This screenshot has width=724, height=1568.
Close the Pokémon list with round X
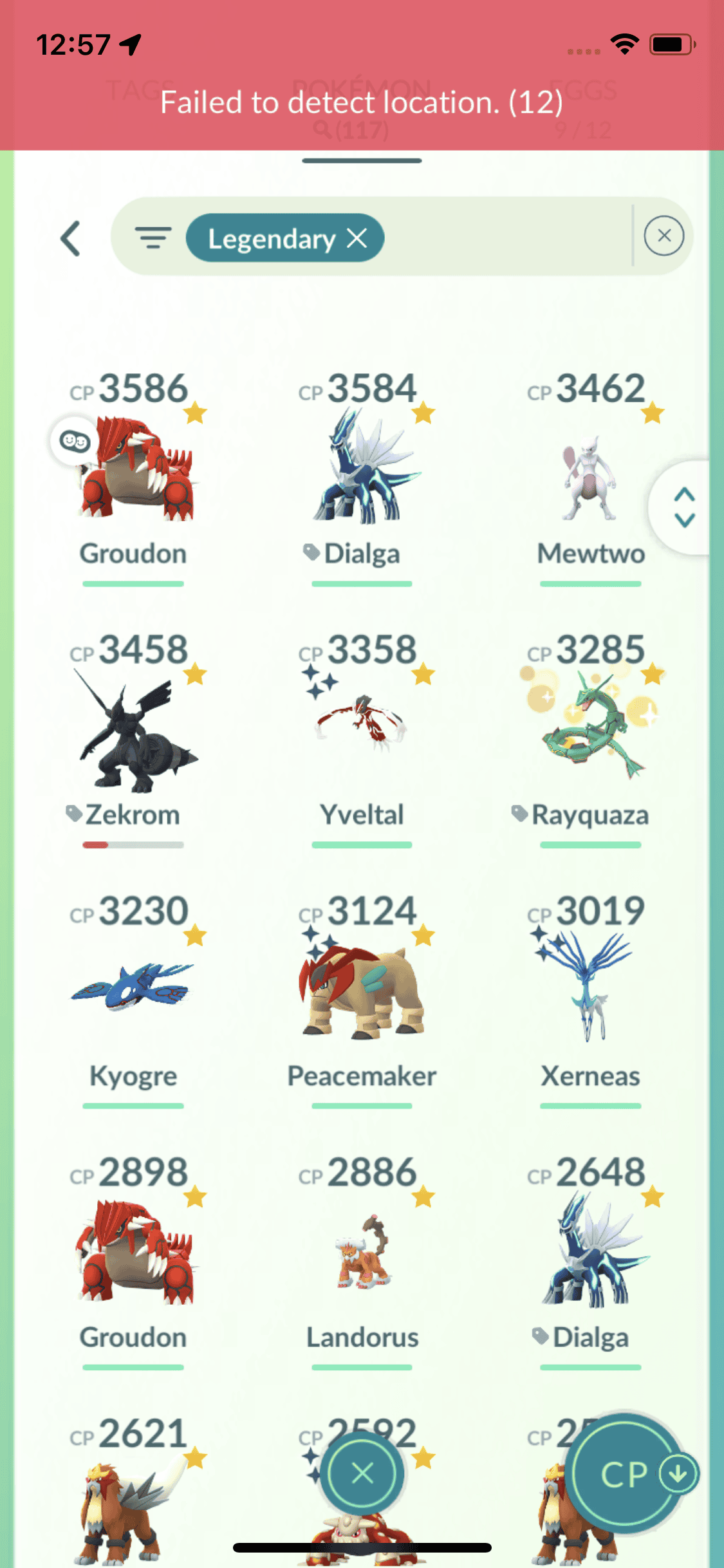pyautogui.click(x=362, y=1473)
